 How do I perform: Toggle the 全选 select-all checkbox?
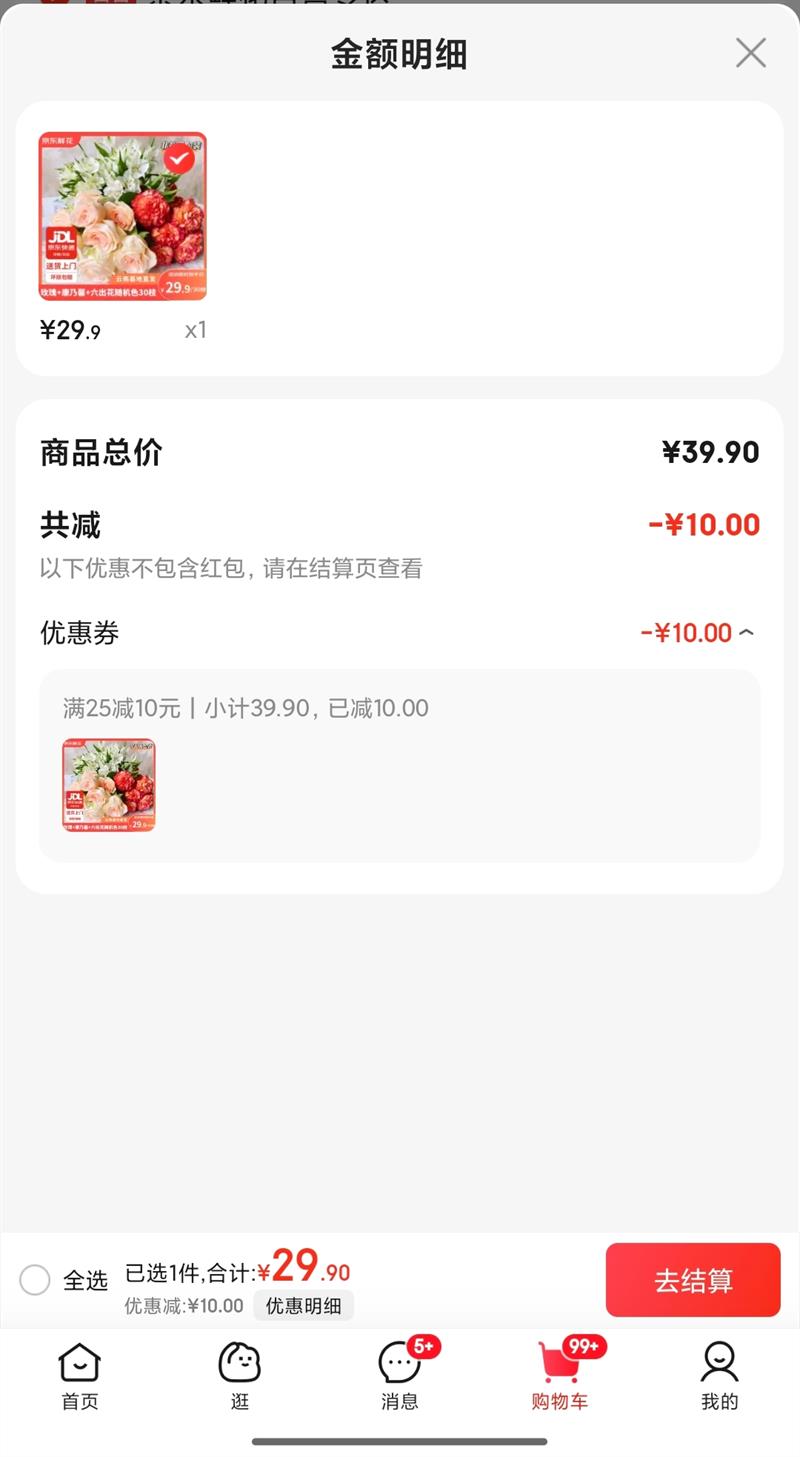click(x=35, y=1280)
